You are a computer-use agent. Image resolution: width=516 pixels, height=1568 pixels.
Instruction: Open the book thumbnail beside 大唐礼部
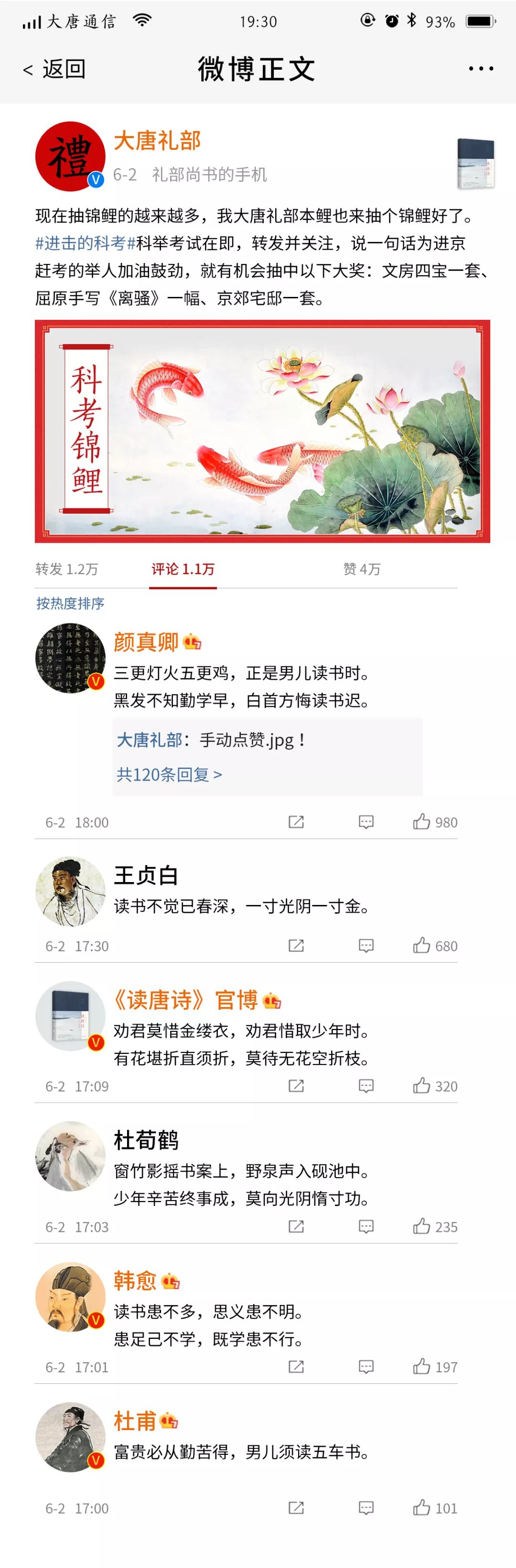(475, 163)
